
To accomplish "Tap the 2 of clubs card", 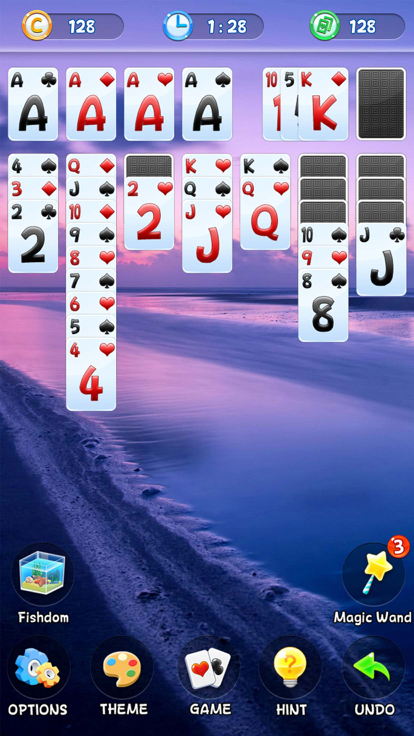I will (x=33, y=236).
